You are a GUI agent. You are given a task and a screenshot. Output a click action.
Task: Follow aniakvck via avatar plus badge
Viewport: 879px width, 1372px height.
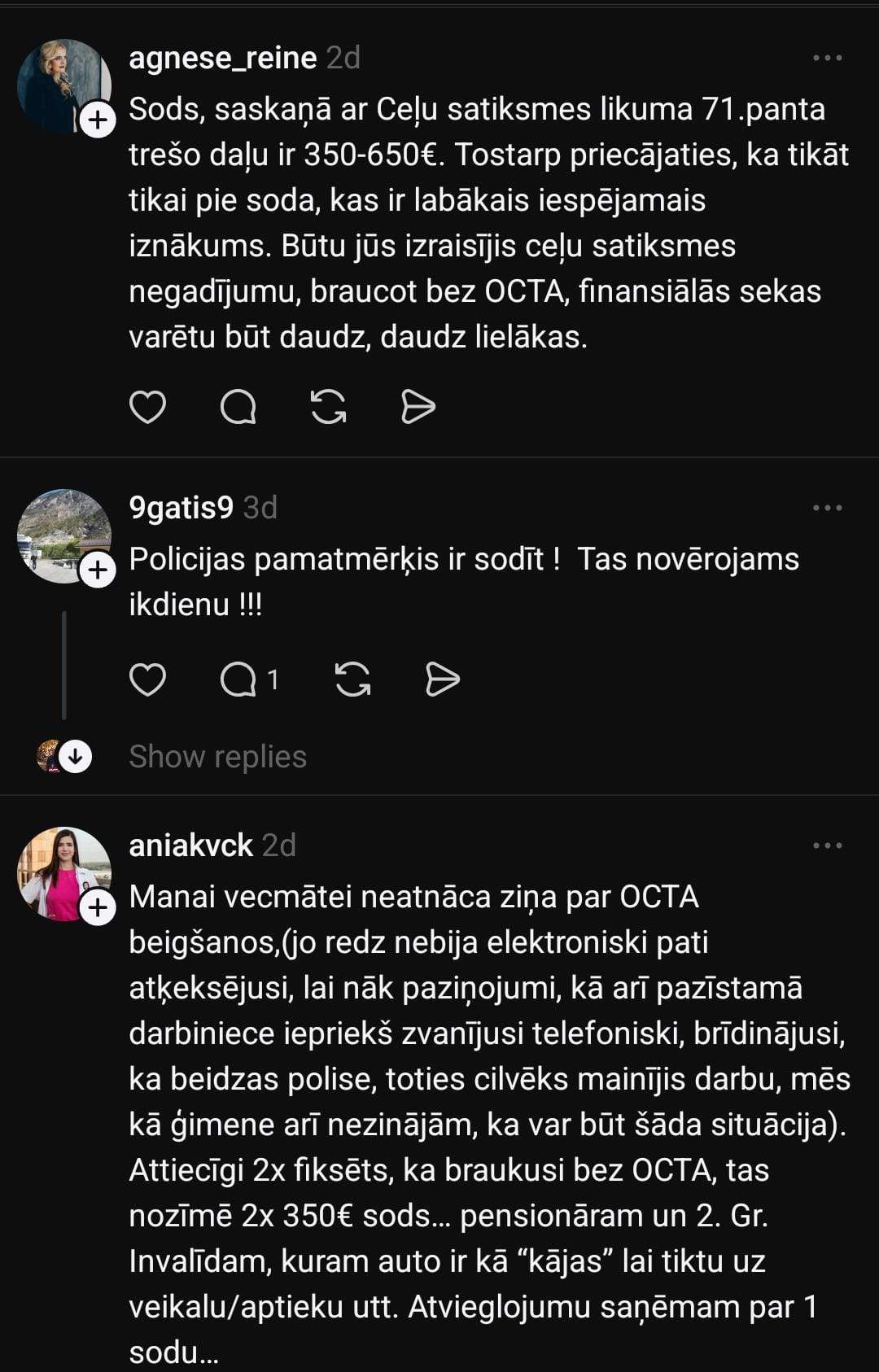(x=98, y=907)
